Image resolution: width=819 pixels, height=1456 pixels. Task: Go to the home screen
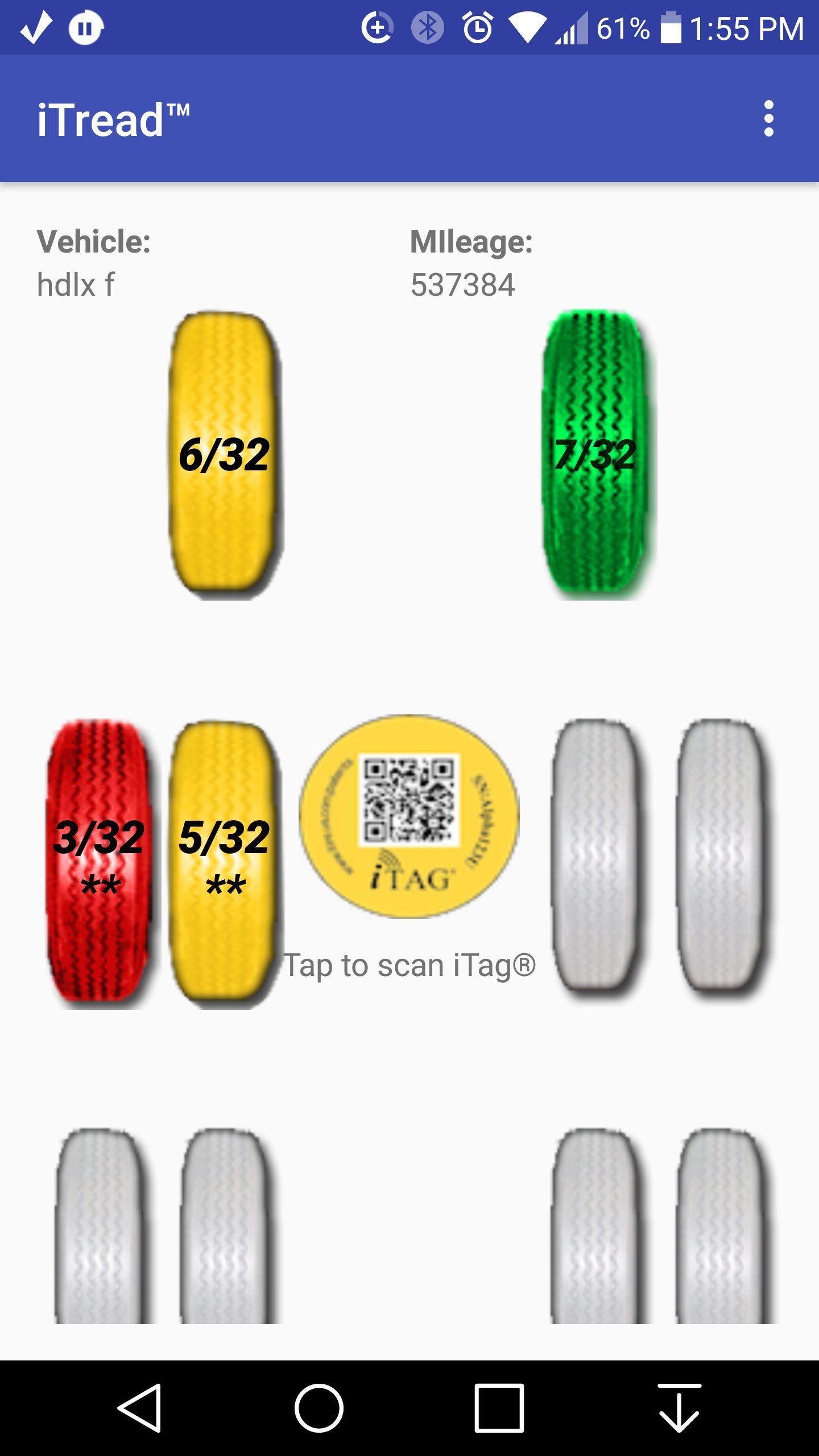(x=319, y=1408)
